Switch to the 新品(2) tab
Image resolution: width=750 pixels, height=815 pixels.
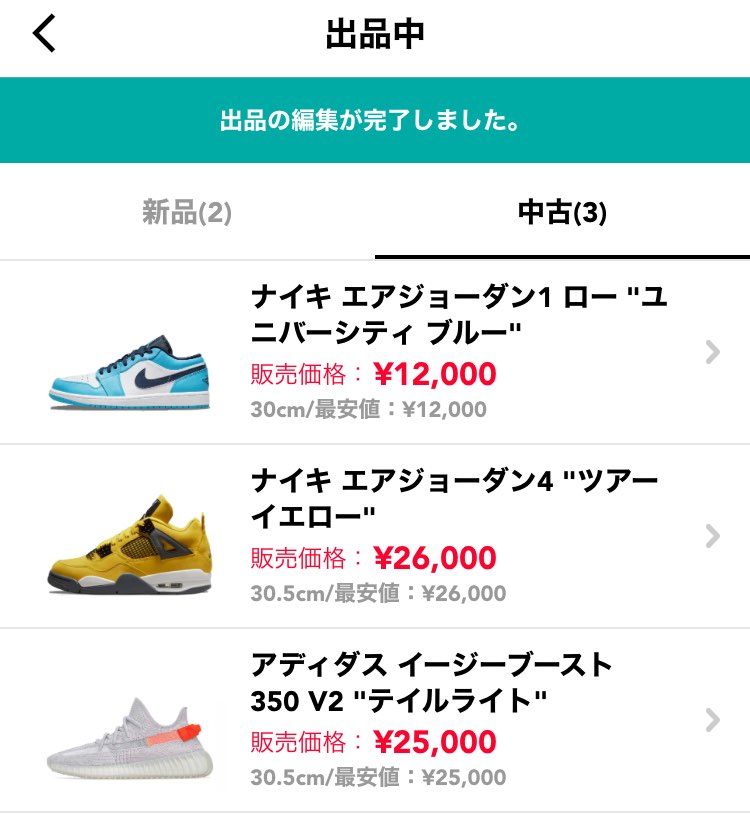[187, 211]
